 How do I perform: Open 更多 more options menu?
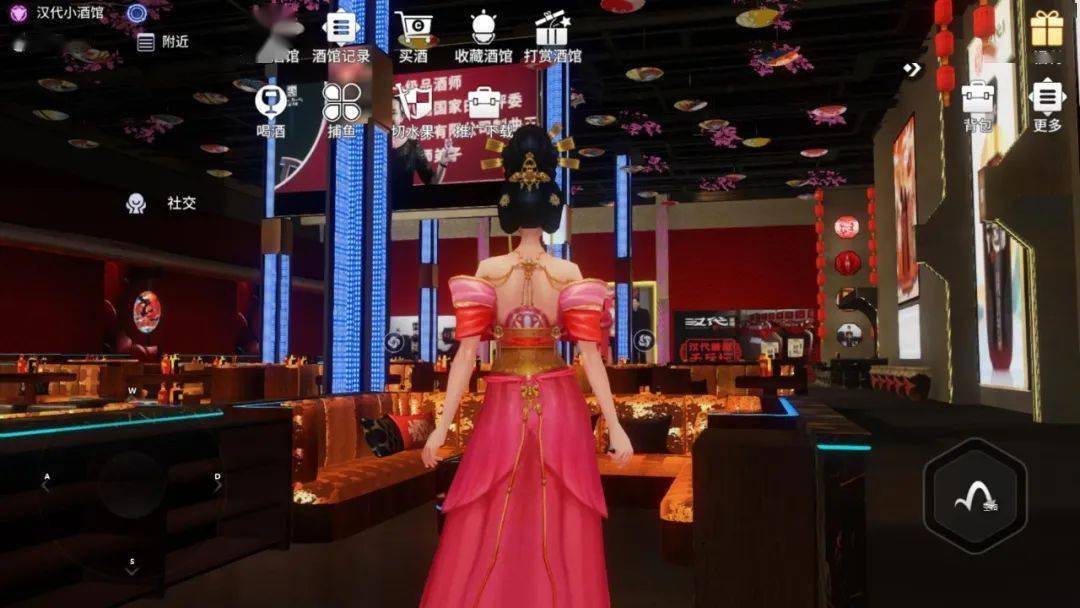(1047, 100)
